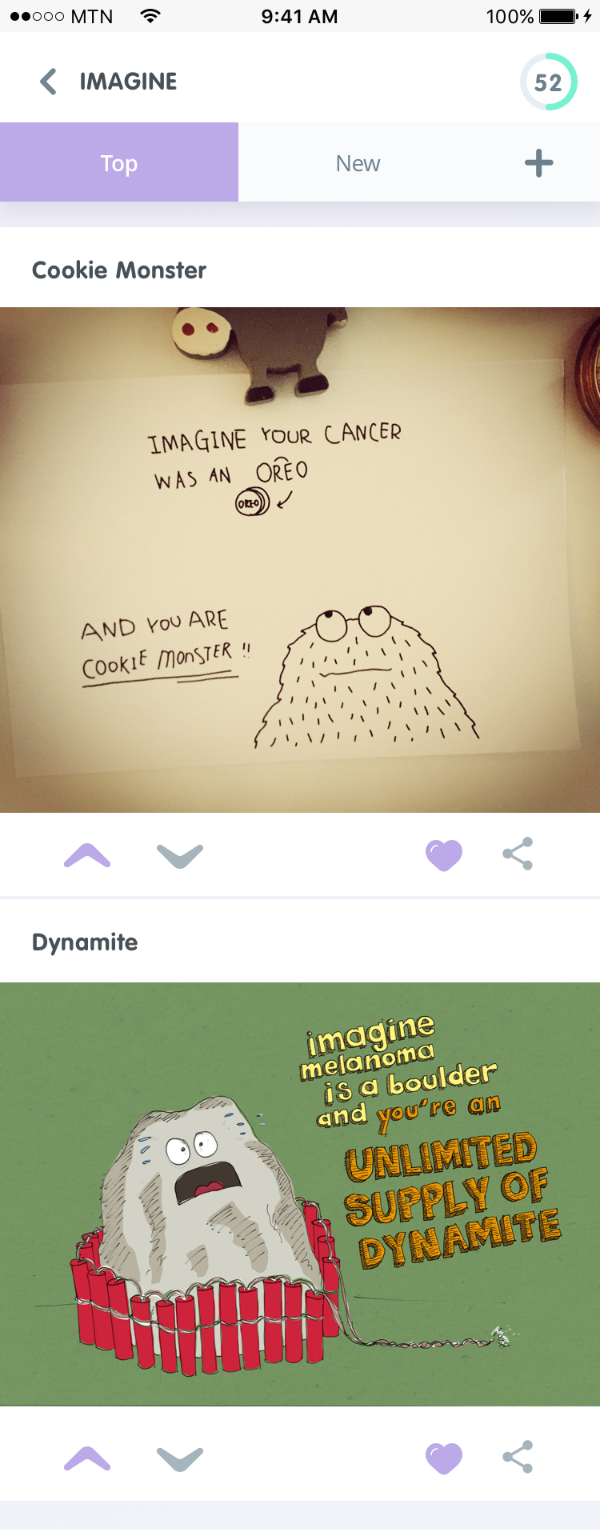Go back from the Imagine screen

click(47, 82)
